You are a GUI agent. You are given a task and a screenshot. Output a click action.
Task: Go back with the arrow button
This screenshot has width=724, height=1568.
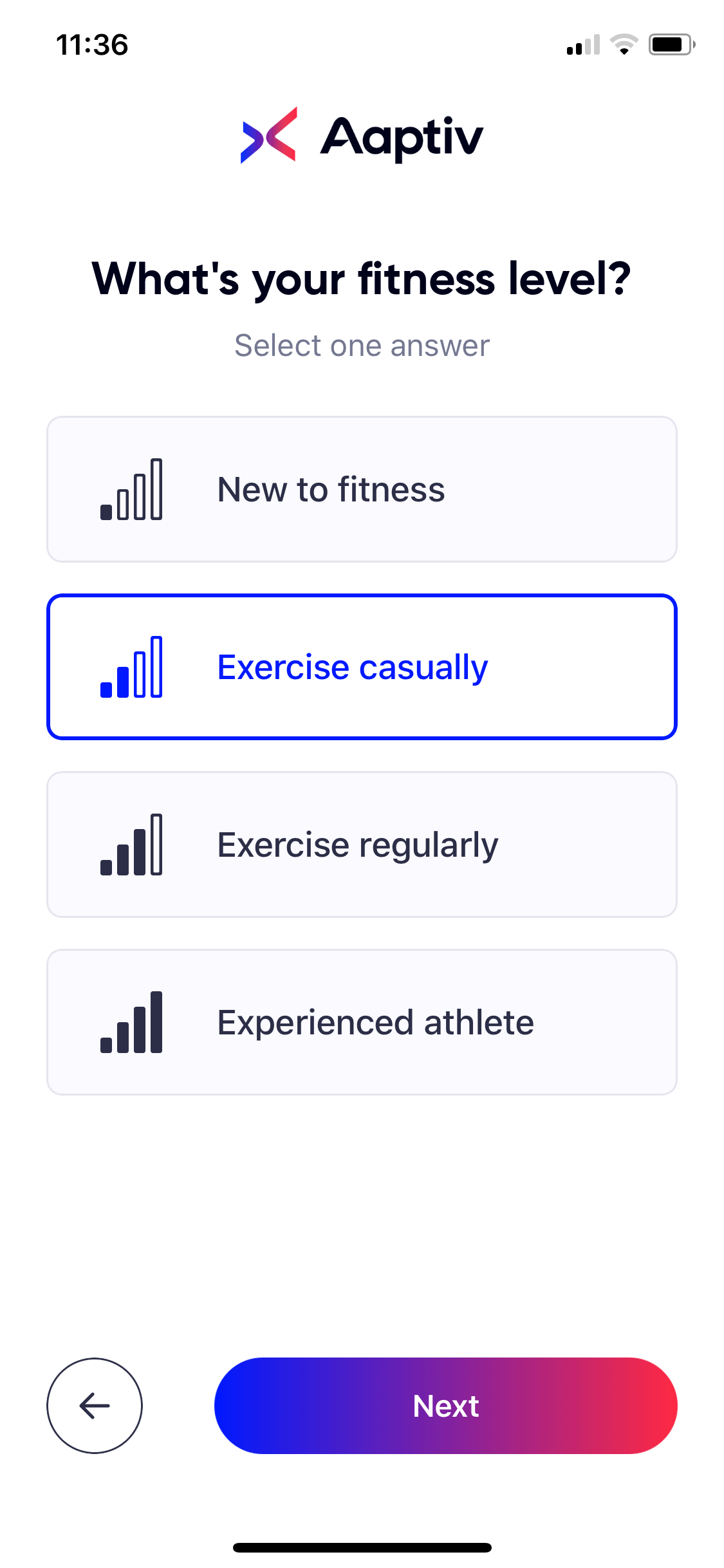tap(95, 1406)
